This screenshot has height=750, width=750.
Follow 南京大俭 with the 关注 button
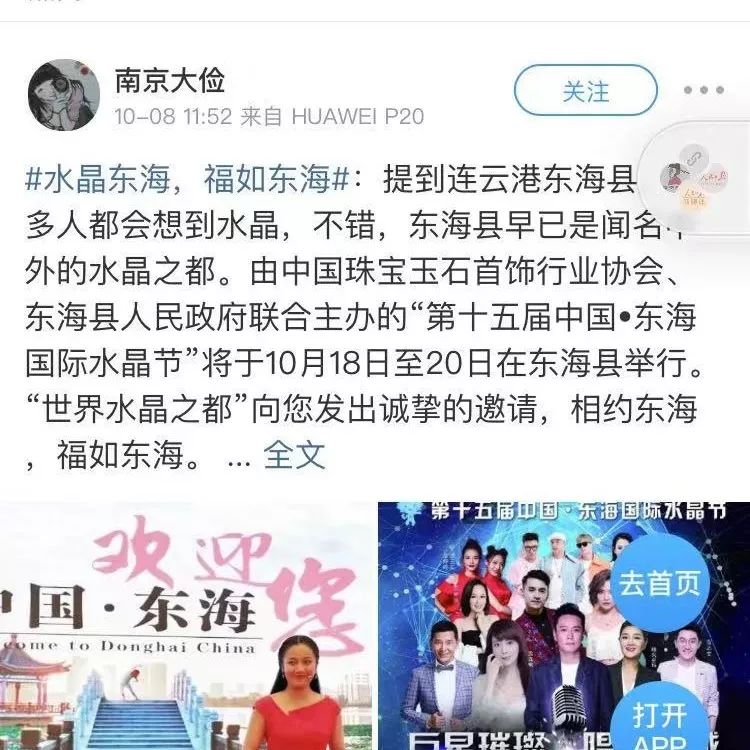[x=586, y=92]
